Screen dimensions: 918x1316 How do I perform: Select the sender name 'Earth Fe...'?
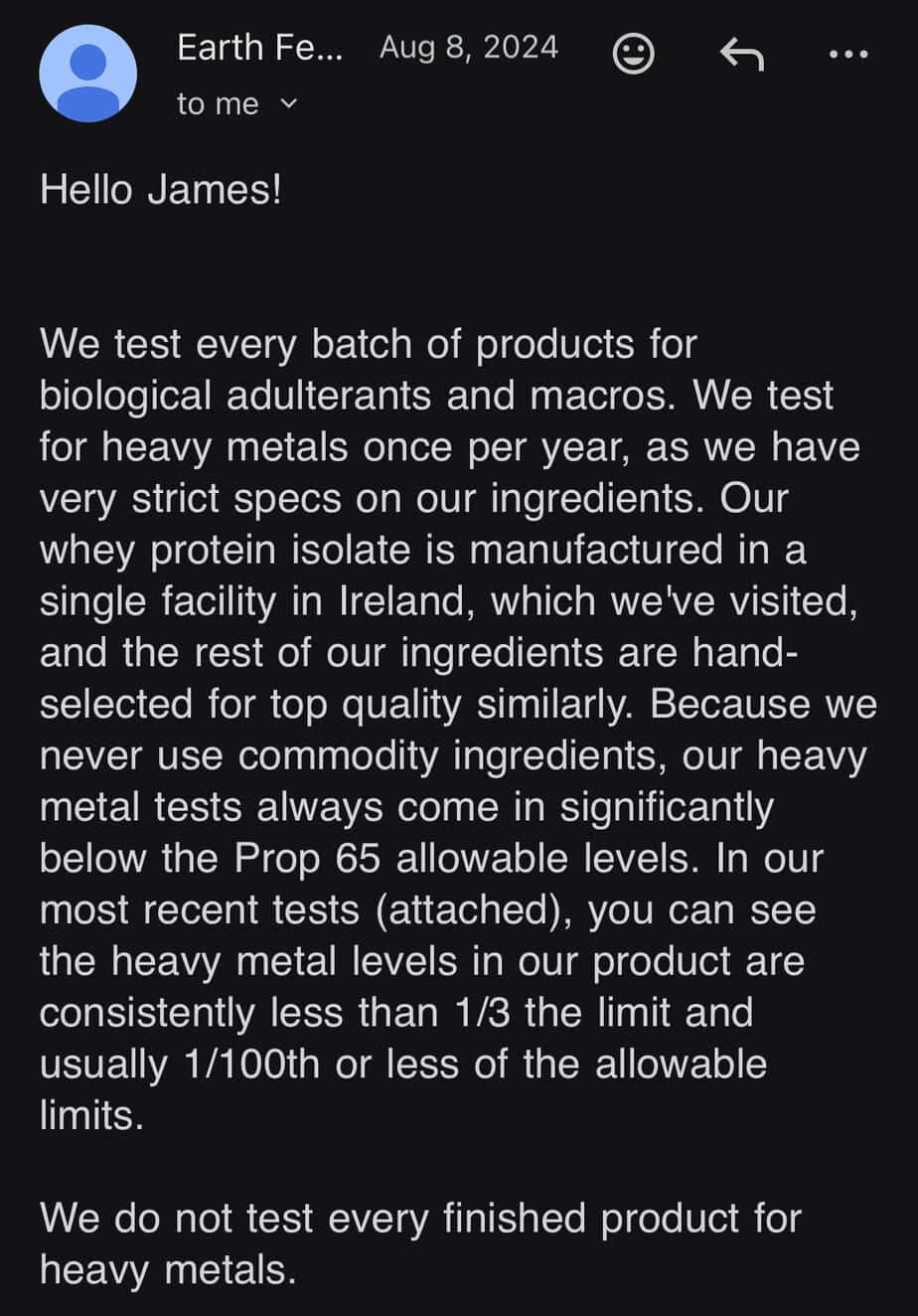[x=260, y=47]
